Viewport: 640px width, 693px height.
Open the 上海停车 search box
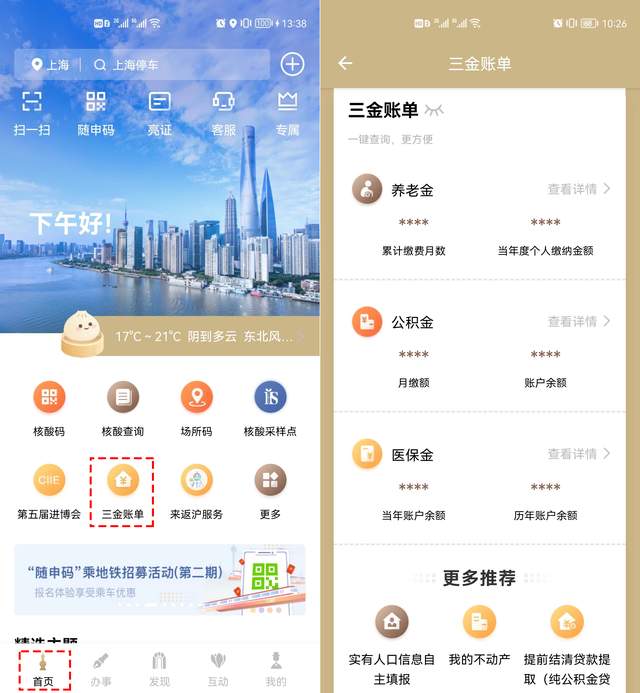[x=178, y=65]
